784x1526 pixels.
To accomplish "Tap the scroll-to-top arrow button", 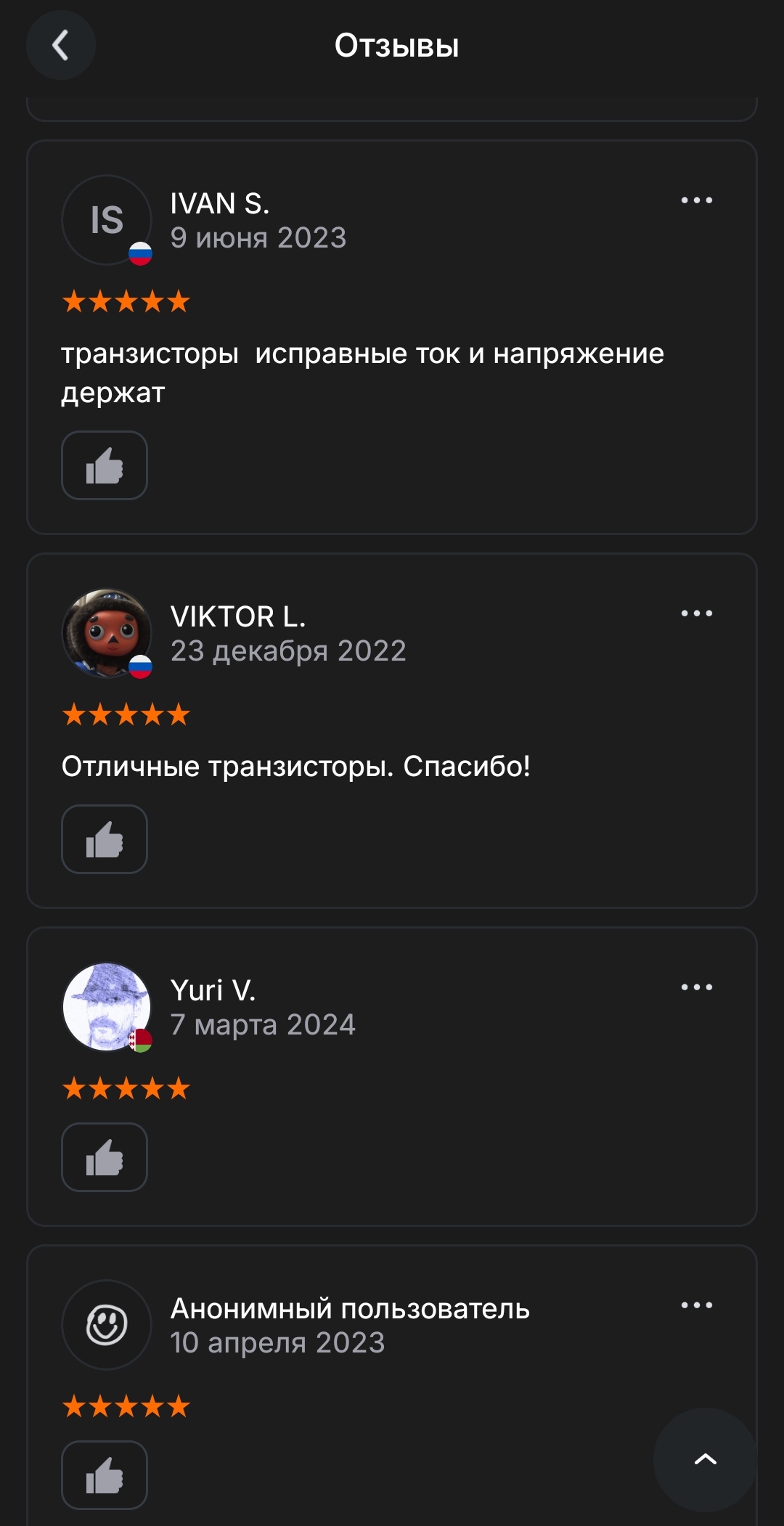I will click(x=705, y=1459).
